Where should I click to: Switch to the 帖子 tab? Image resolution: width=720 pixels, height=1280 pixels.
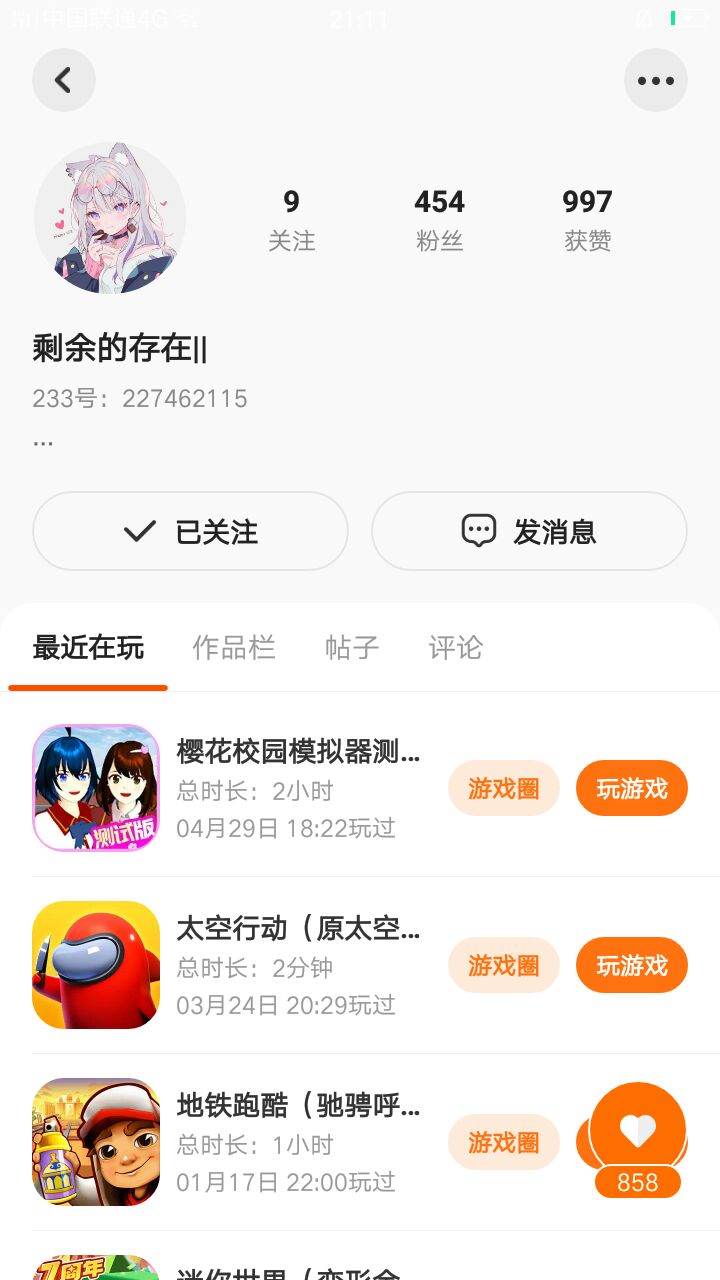pos(352,648)
